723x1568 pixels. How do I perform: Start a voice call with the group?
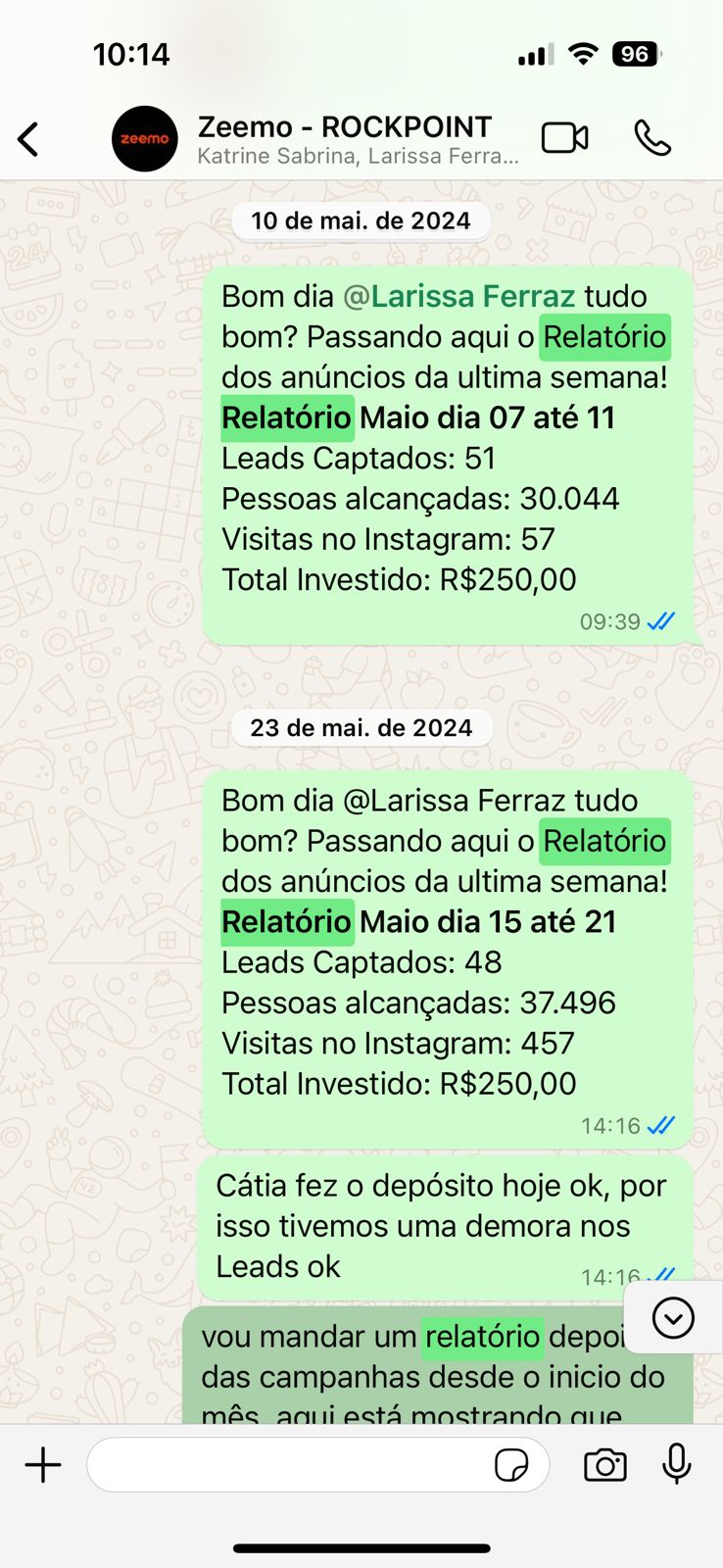click(x=652, y=138)
